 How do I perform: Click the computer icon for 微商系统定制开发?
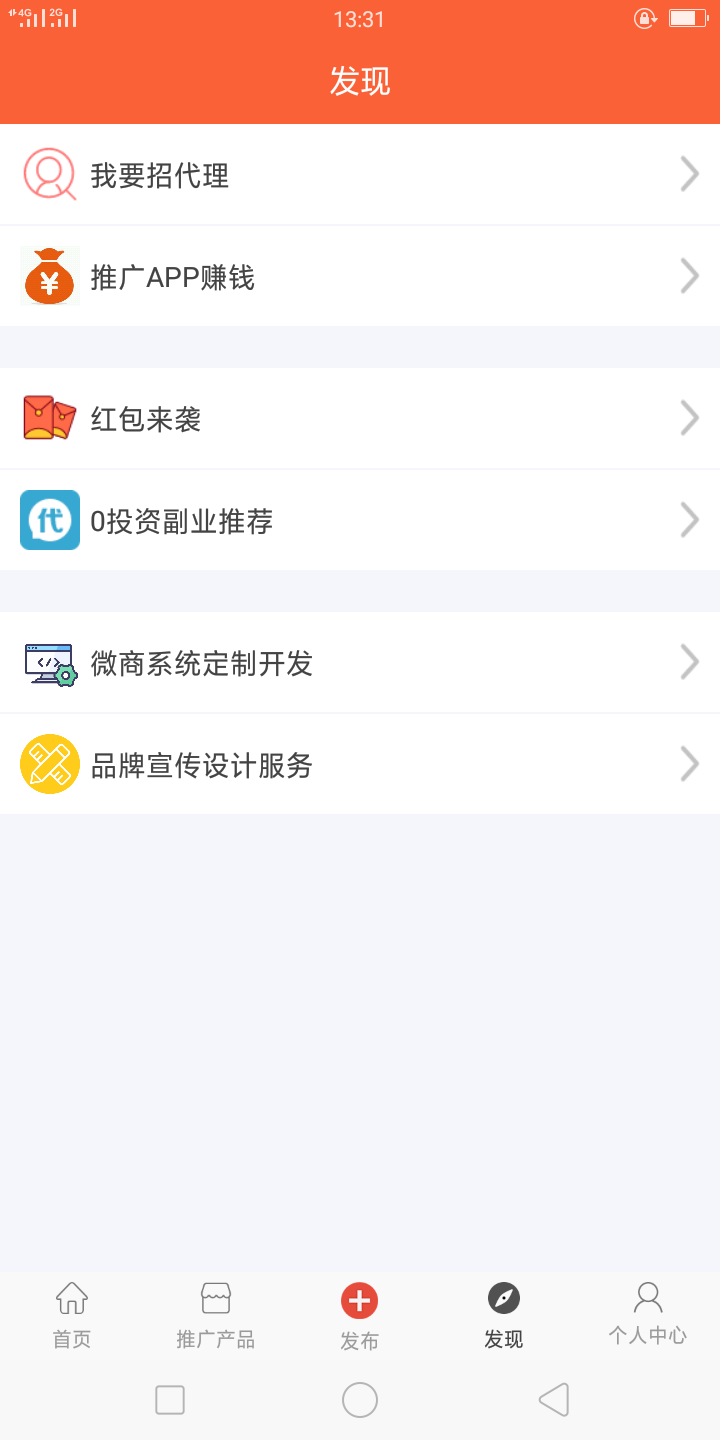coord(50,662)
